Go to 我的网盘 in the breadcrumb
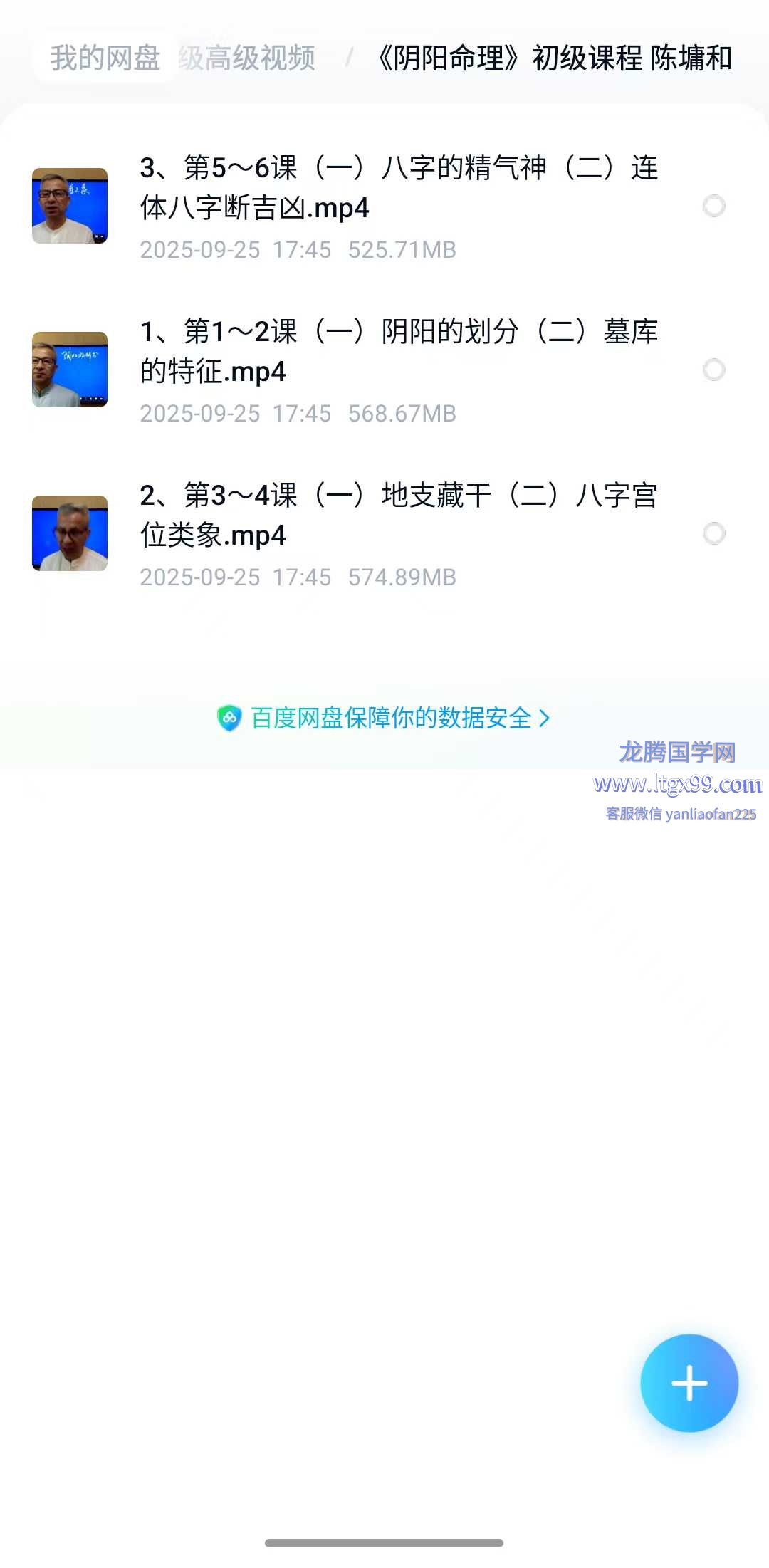The image size is (769, 1568). 105,58
